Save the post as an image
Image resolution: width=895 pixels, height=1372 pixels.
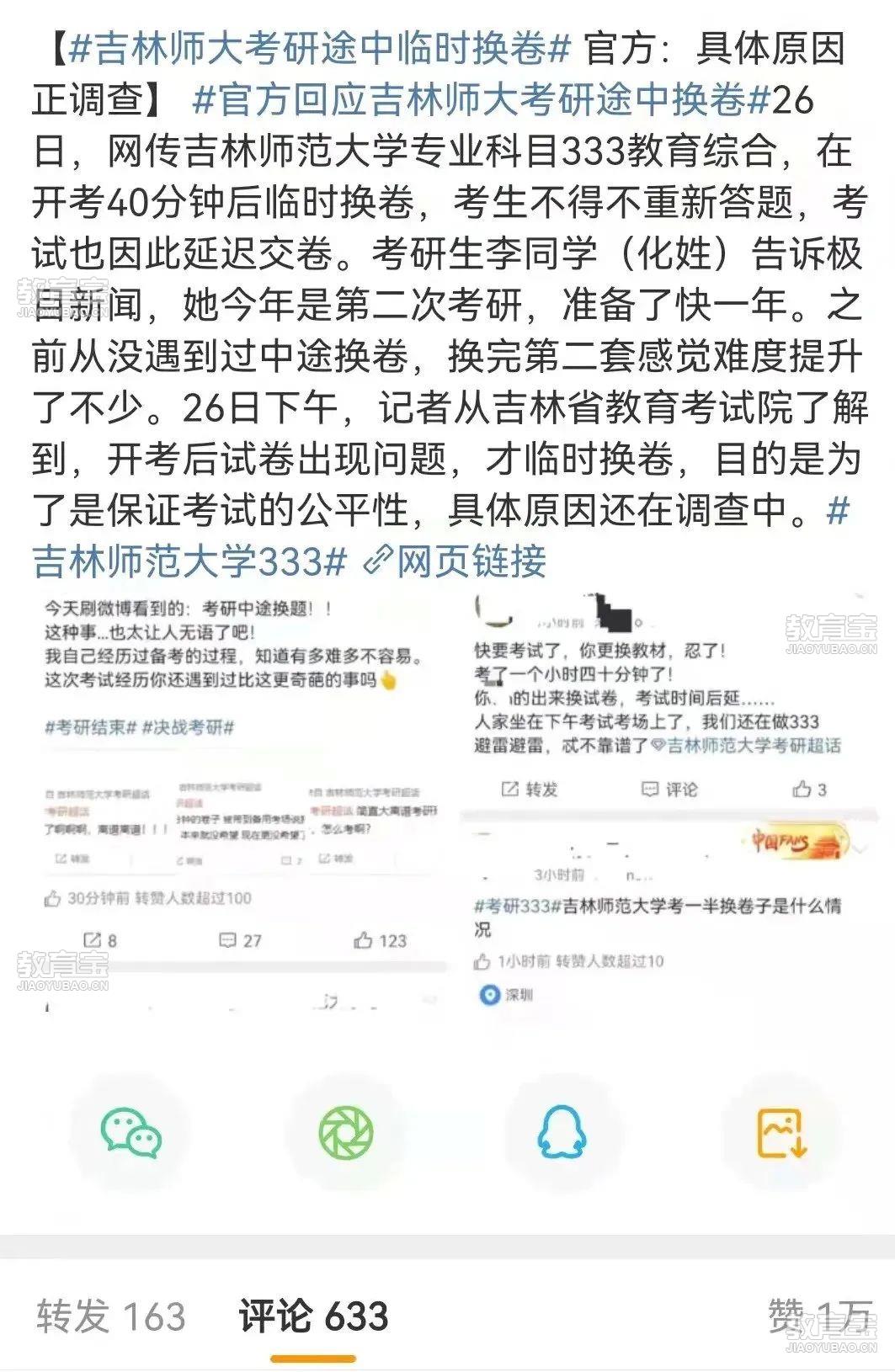782,1133
